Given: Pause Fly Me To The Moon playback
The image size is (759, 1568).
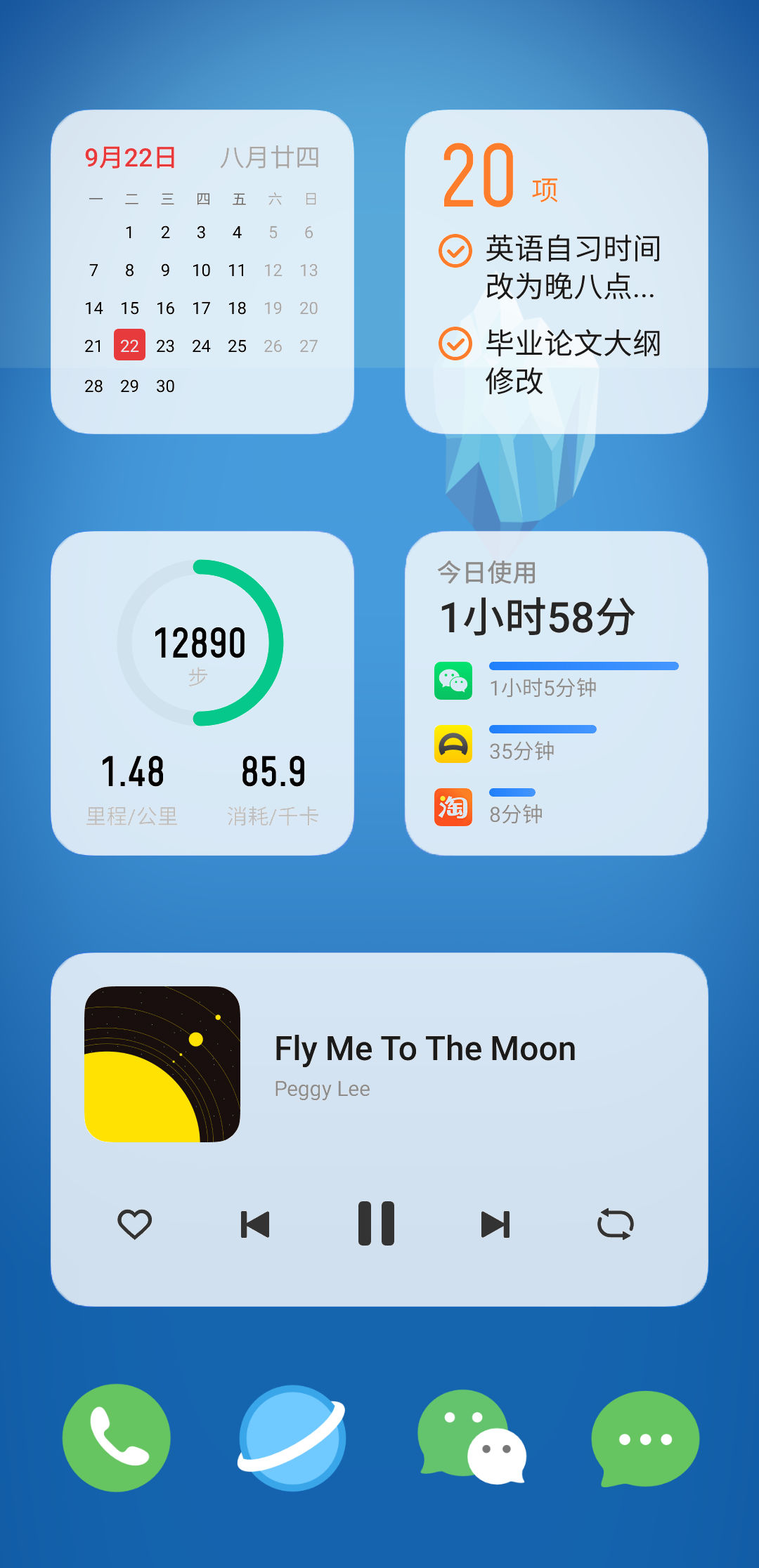Looking at the screenshot, I should click(376, 1224).
